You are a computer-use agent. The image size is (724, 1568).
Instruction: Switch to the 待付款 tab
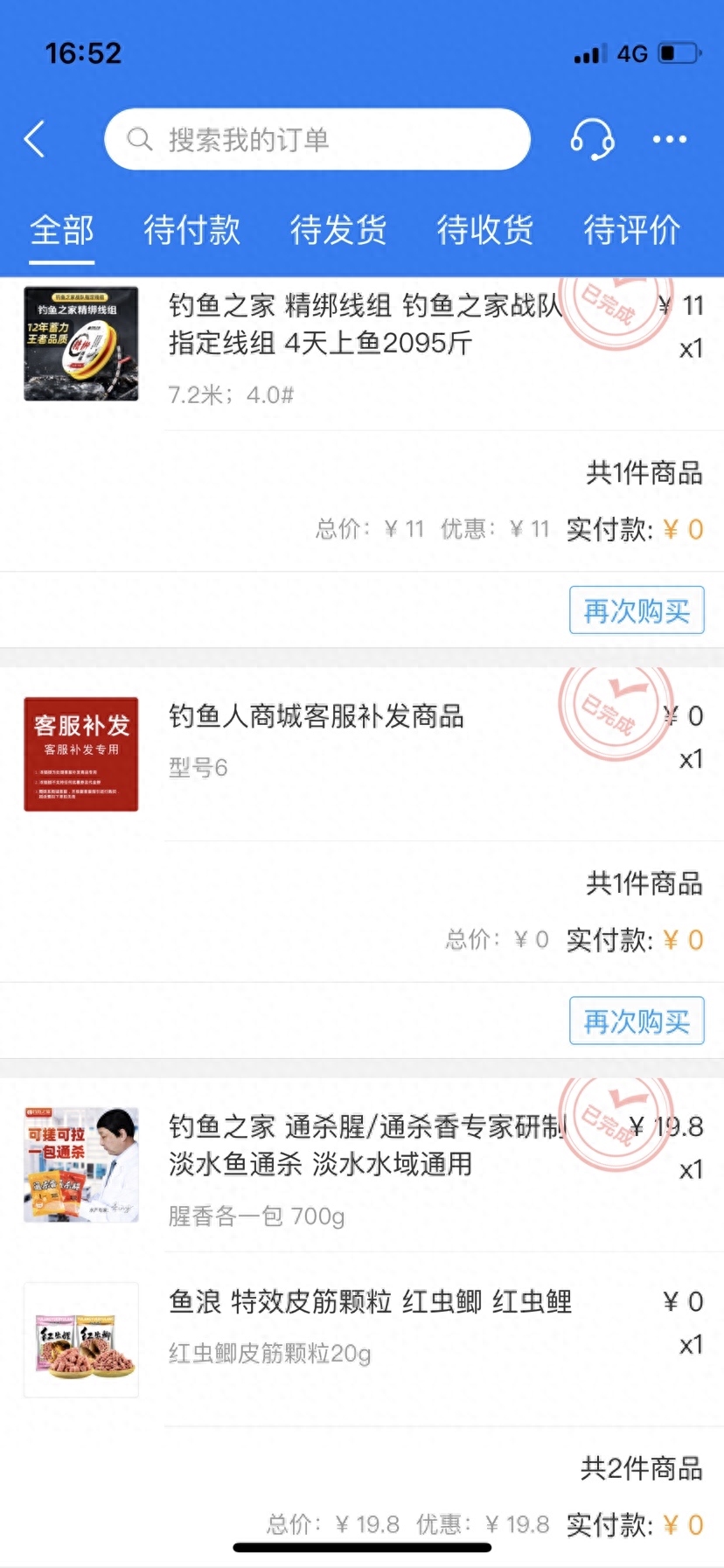point(191,231)
